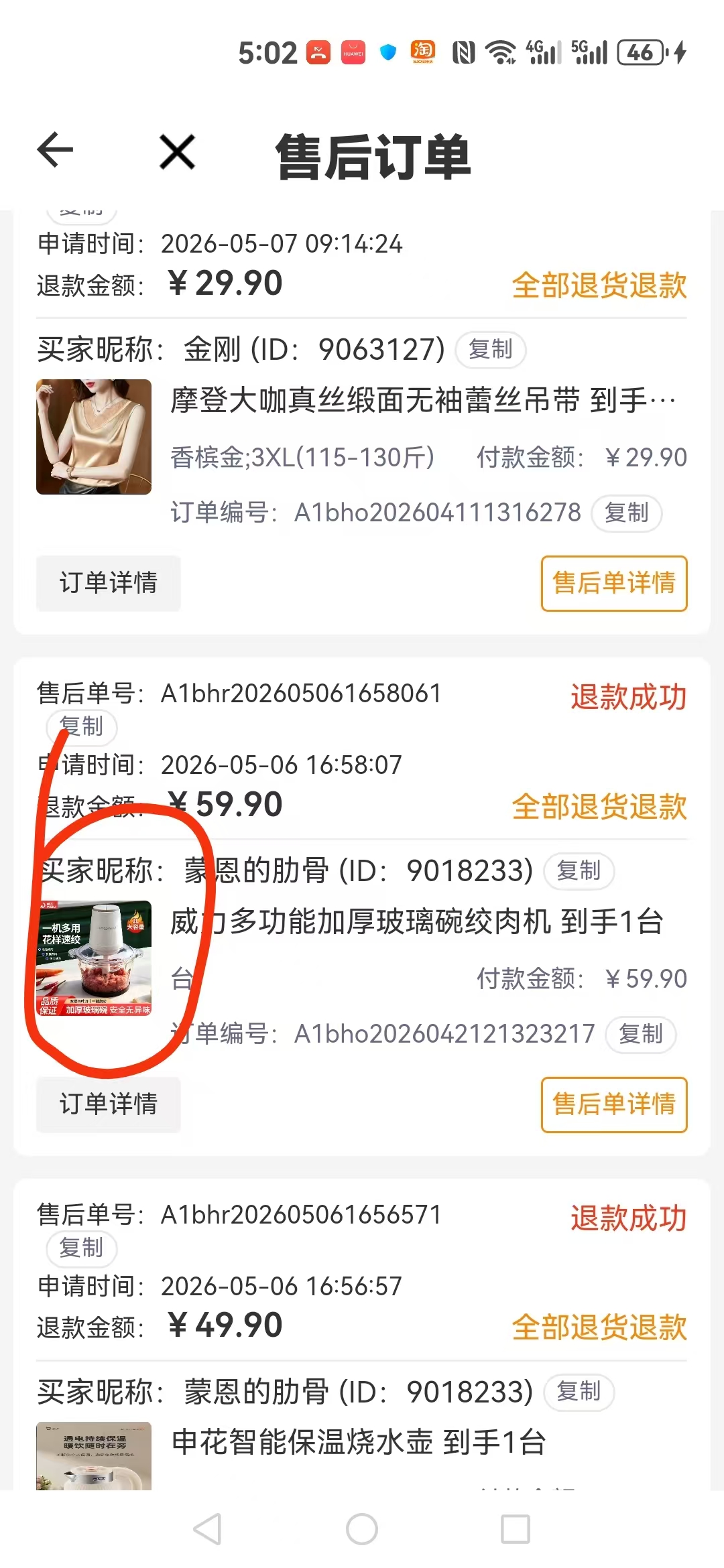
Task: Copy after-sale number A1bhr202605061656571
Action: pos(82,1248)
